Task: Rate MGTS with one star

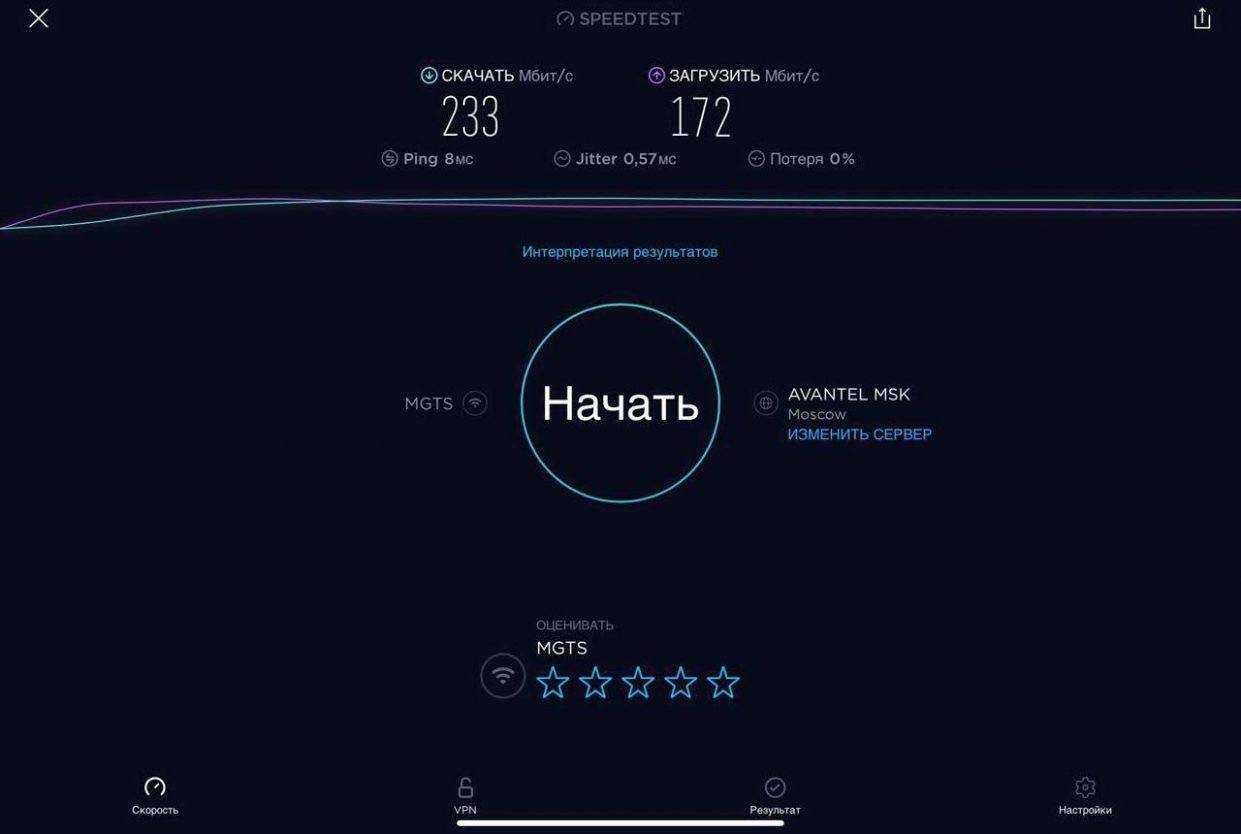Action: [x=553, y=683]
